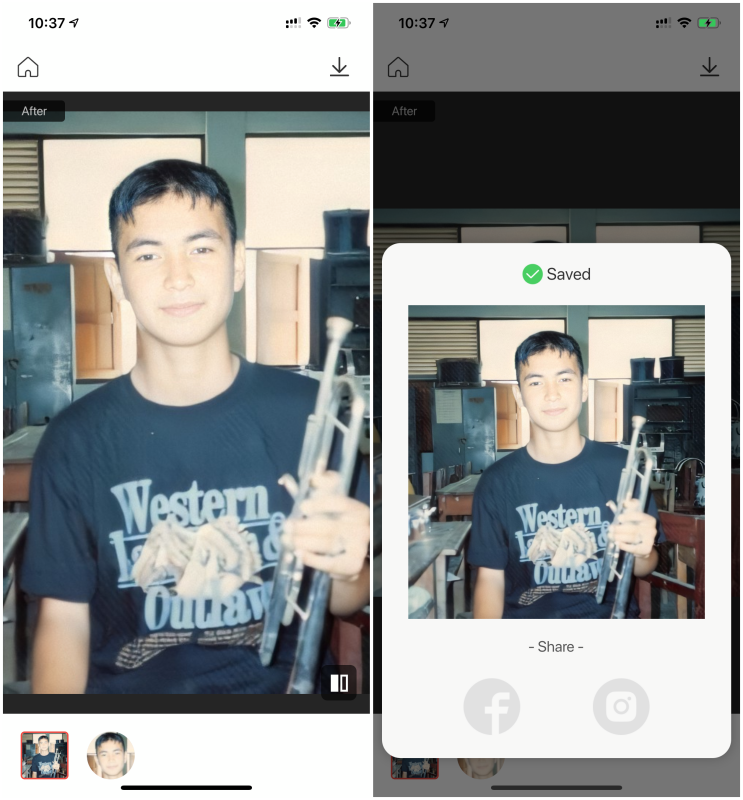Image resolution: width=743 pixels, height=800 pixels.
Task: Share the saved photo to Facebook
Action: (492, 707)
